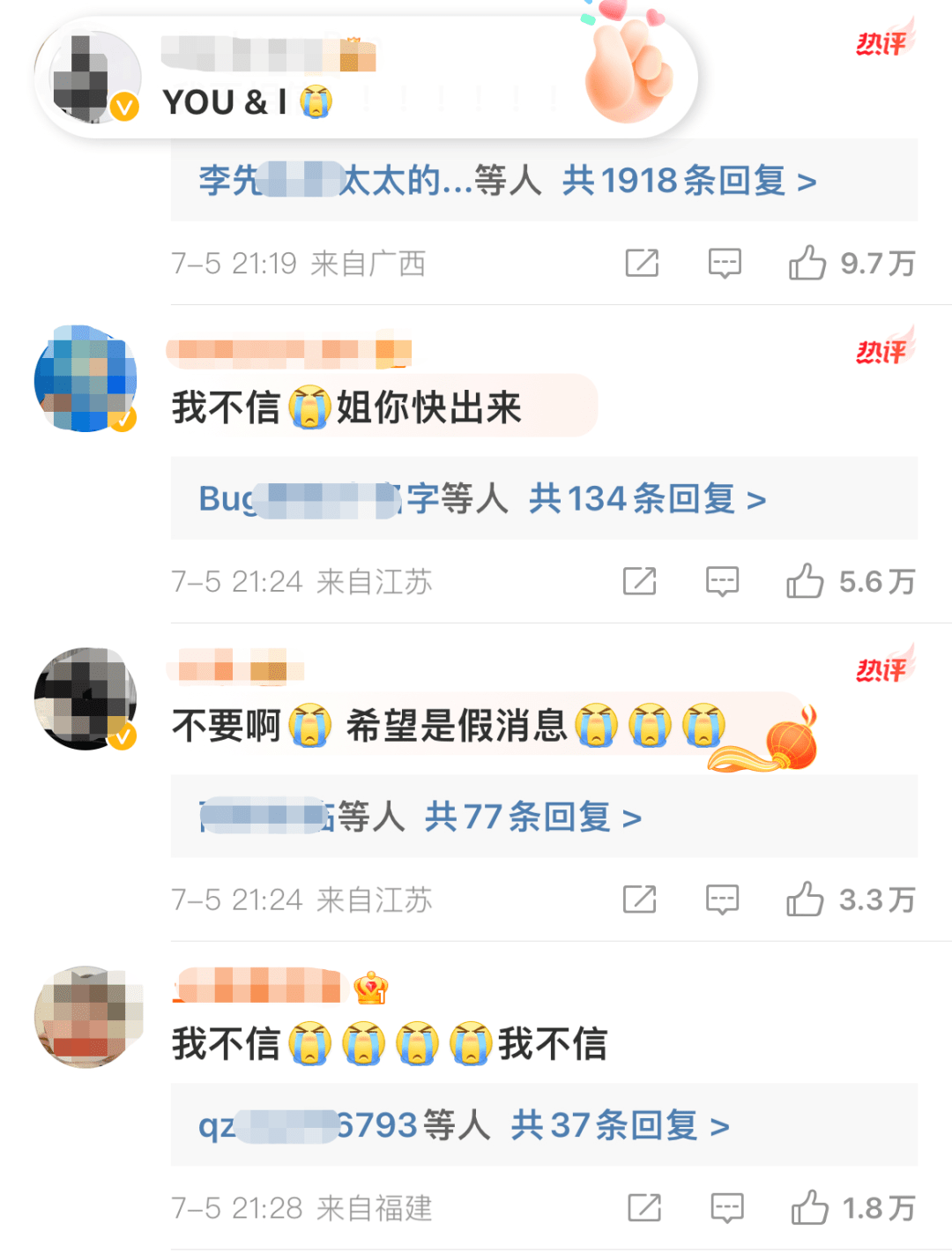Share the "希望是假消息" comment

pos(639,899)
